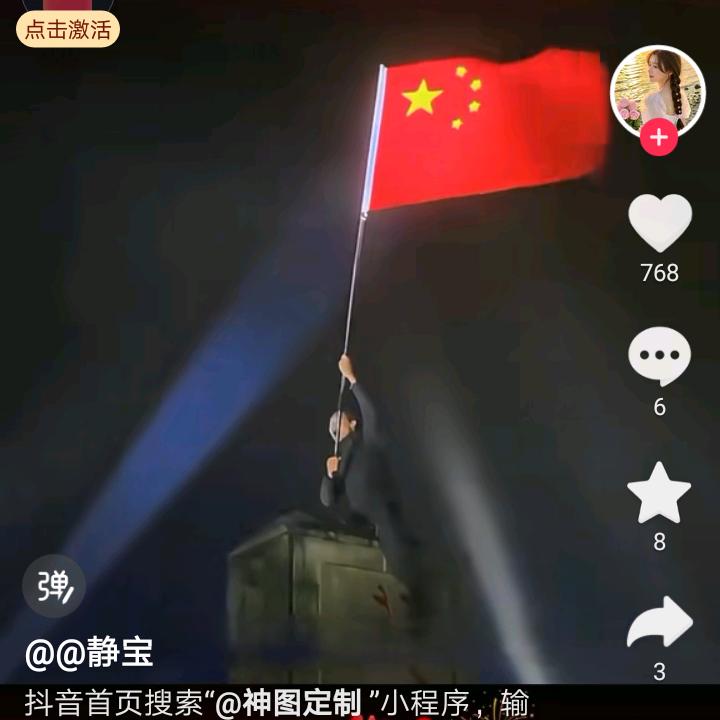Follow the creator with the plus badge
Image resolution: width=720 pixels, height=720 pixels.
pyautogui.click(x=658, y=138)
